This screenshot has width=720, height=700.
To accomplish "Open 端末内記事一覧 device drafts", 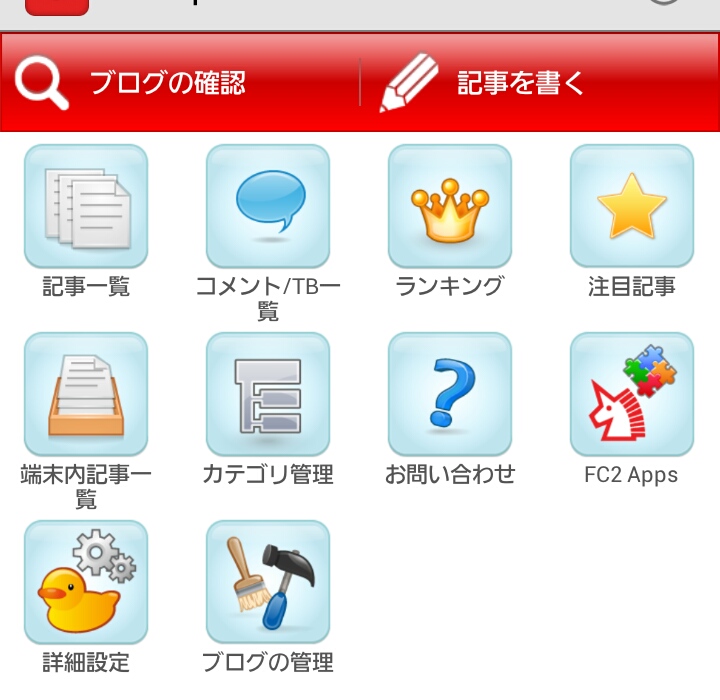I will 86,394.
